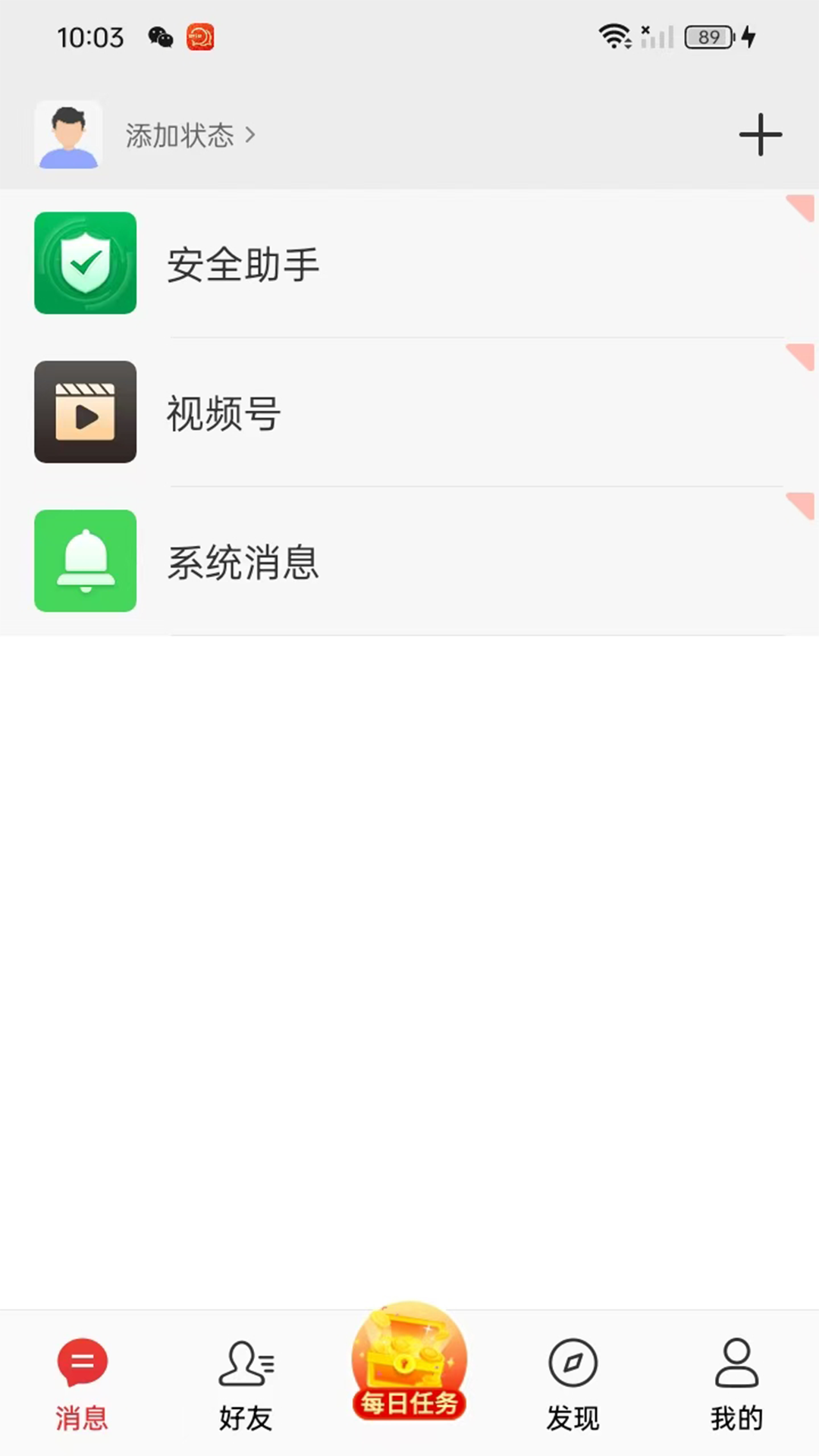The width and height of the screenshot is (819, 1456).
Task: Open the 安全助手 conversation row
Action: pos(409,263)
